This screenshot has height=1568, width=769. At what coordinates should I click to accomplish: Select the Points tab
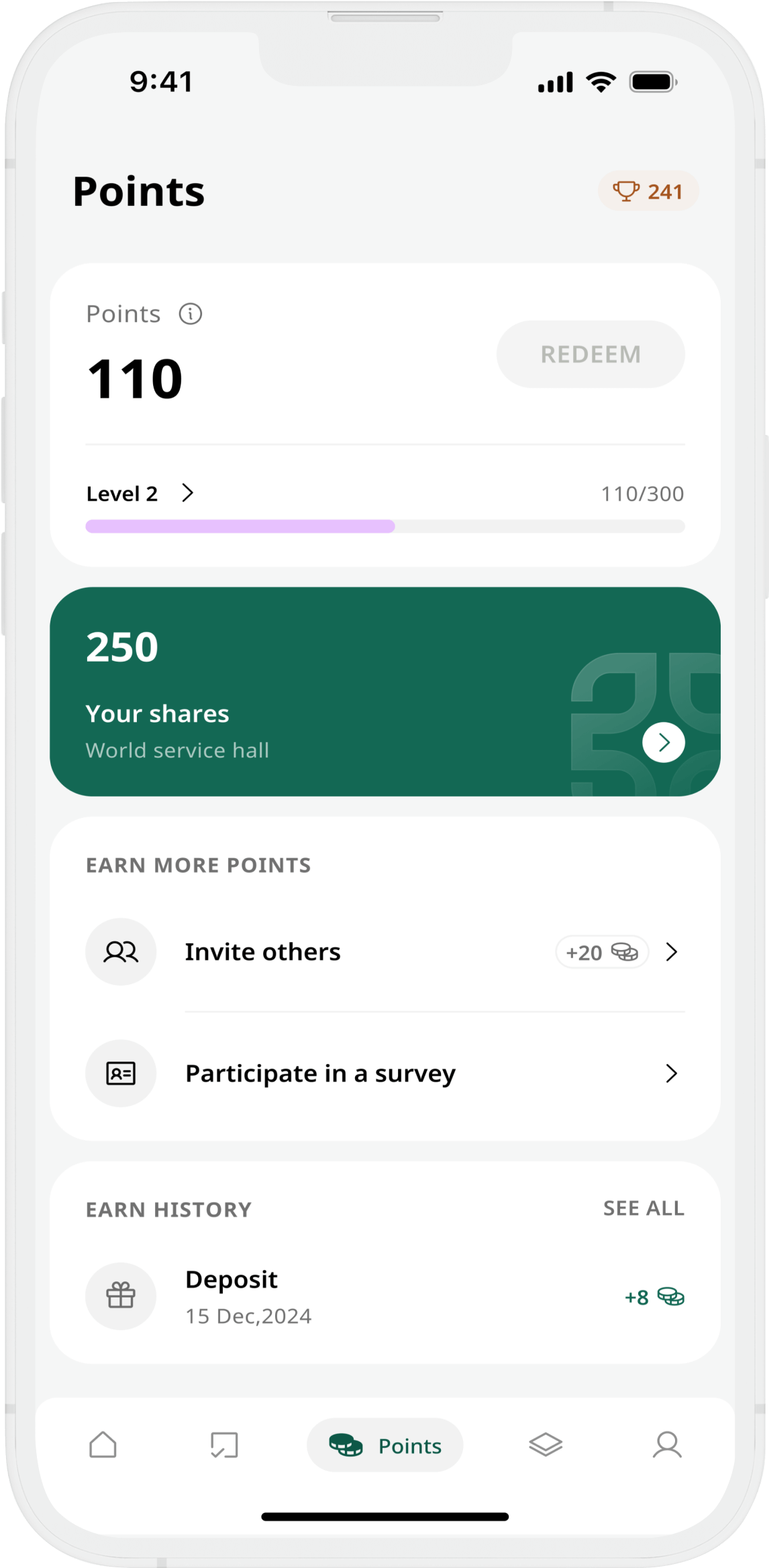click(x=385, y=1445)
